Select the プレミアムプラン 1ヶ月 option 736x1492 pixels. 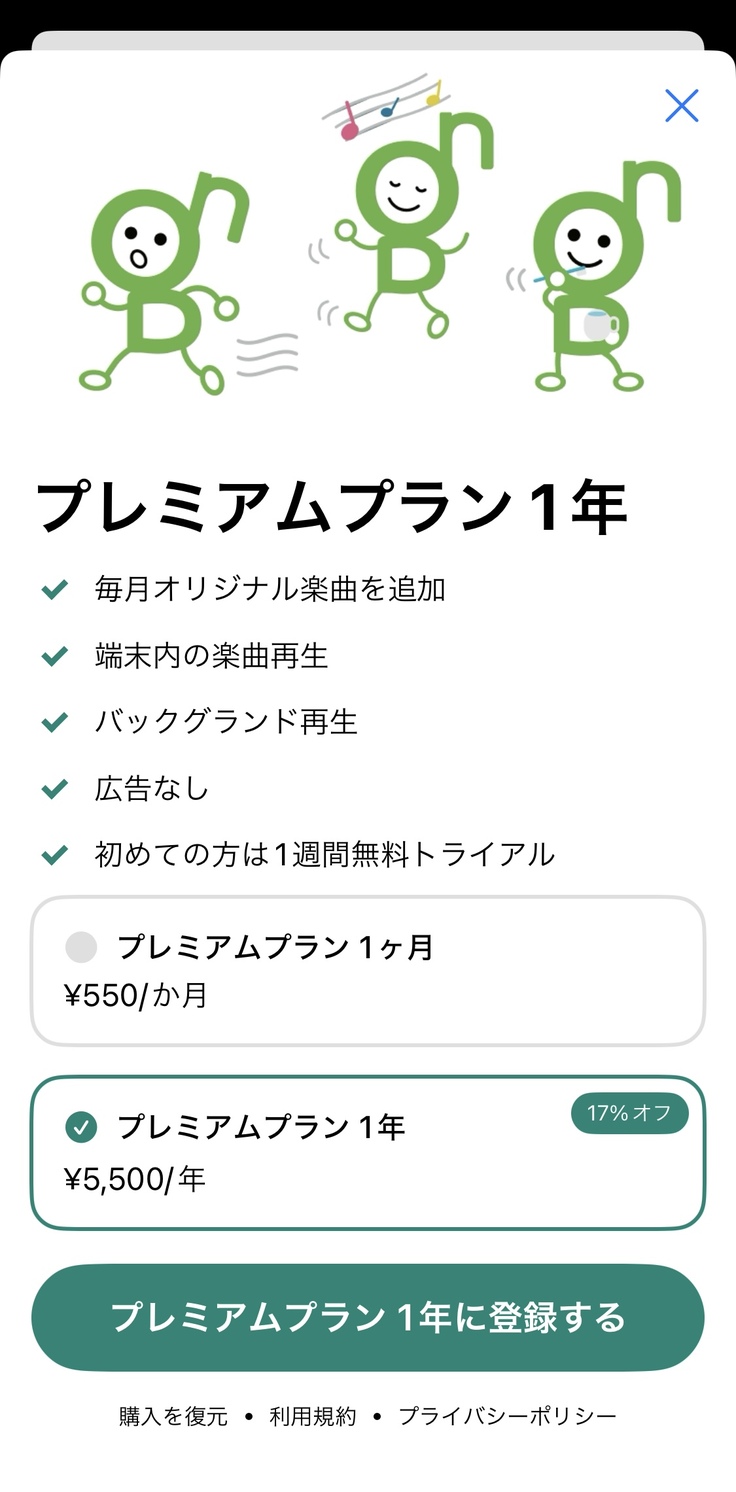[367, 971]
